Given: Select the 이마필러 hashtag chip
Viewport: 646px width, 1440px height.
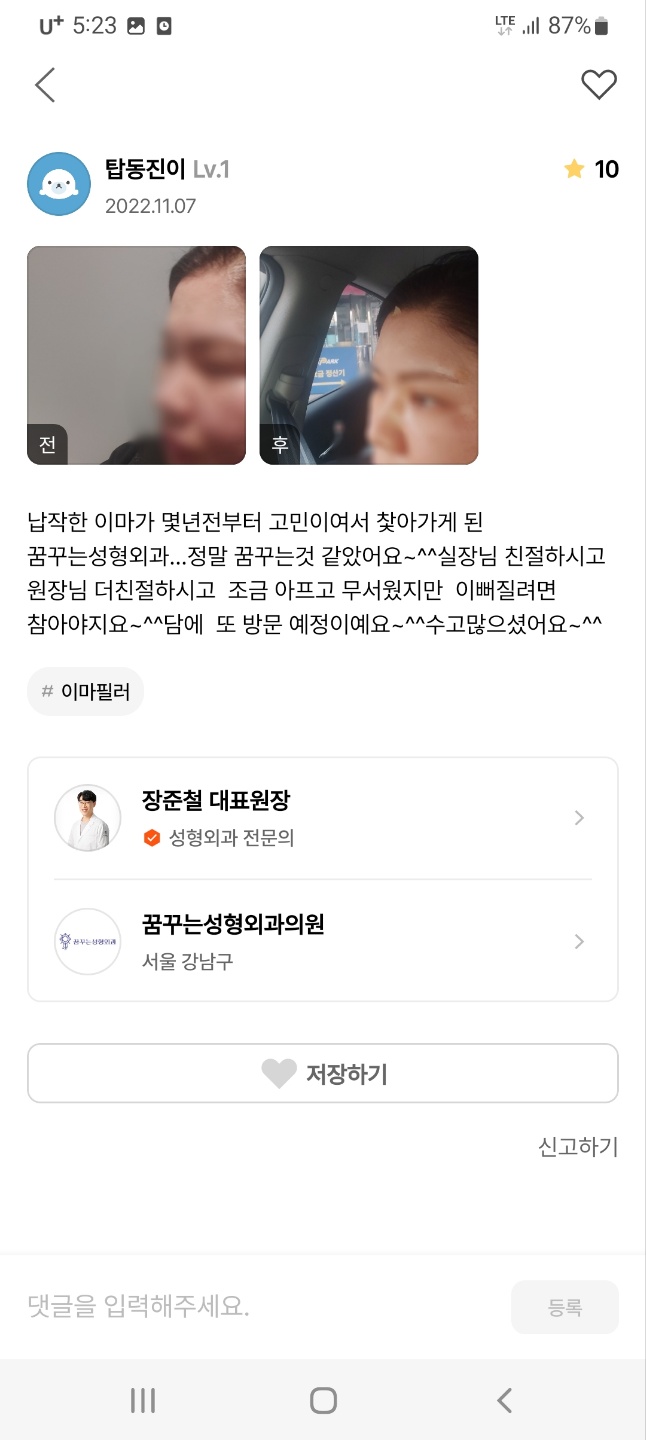Looking at the screenshot, I should [86, 692].
